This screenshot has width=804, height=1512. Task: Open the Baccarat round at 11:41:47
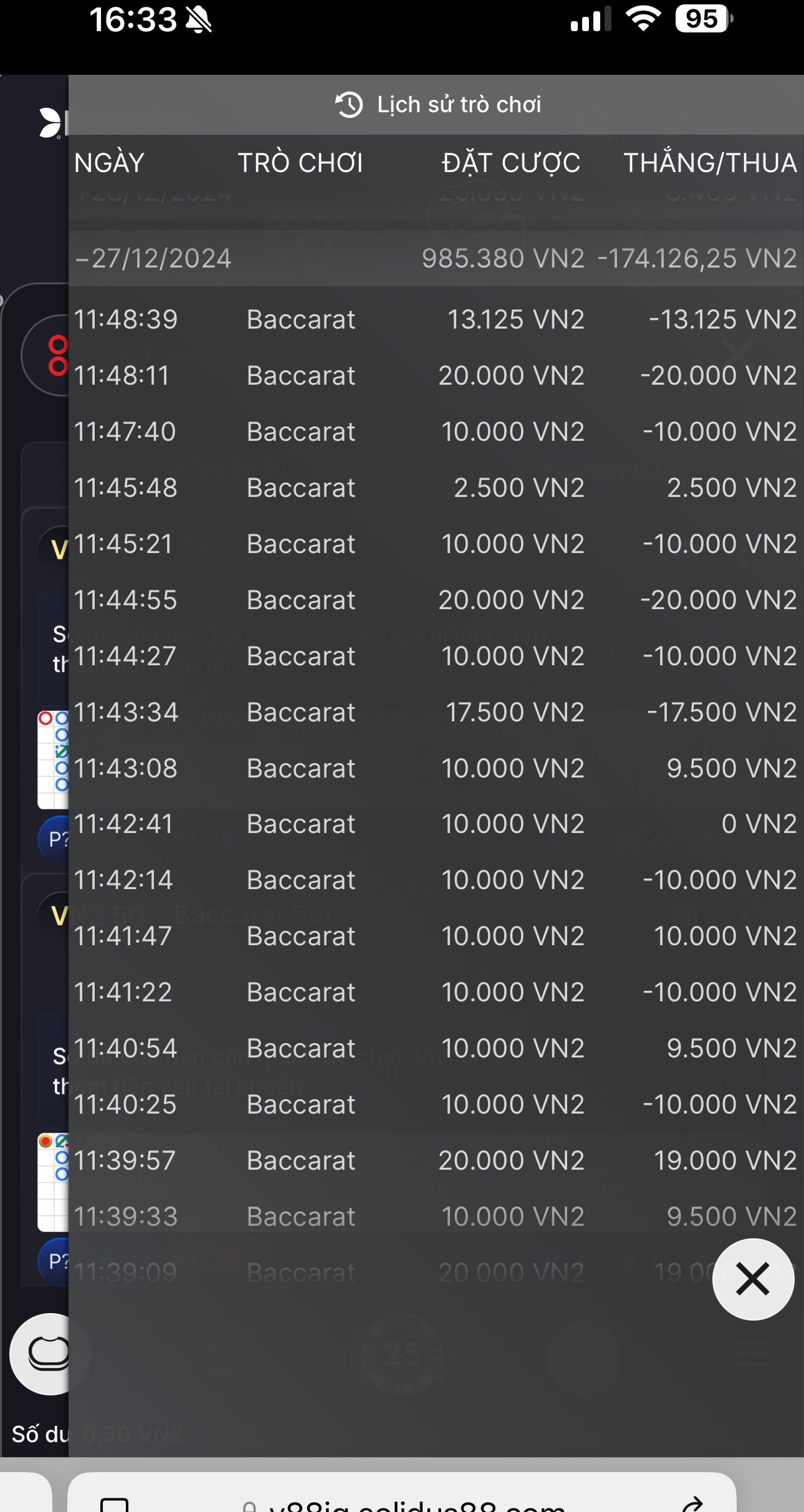(x=435, y=936)
